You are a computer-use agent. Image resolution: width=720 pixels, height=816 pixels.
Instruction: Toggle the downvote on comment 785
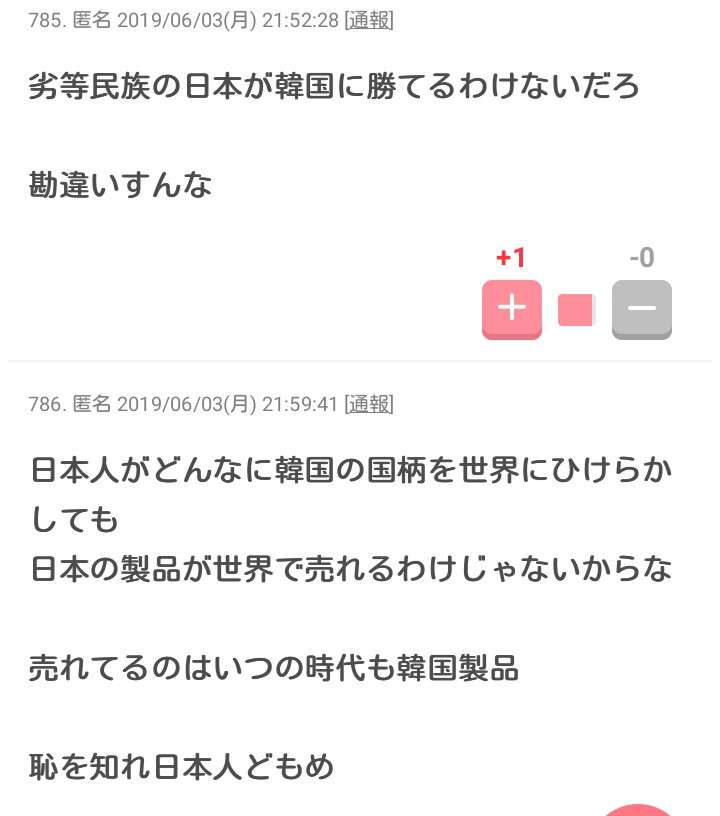pos(642,308)
